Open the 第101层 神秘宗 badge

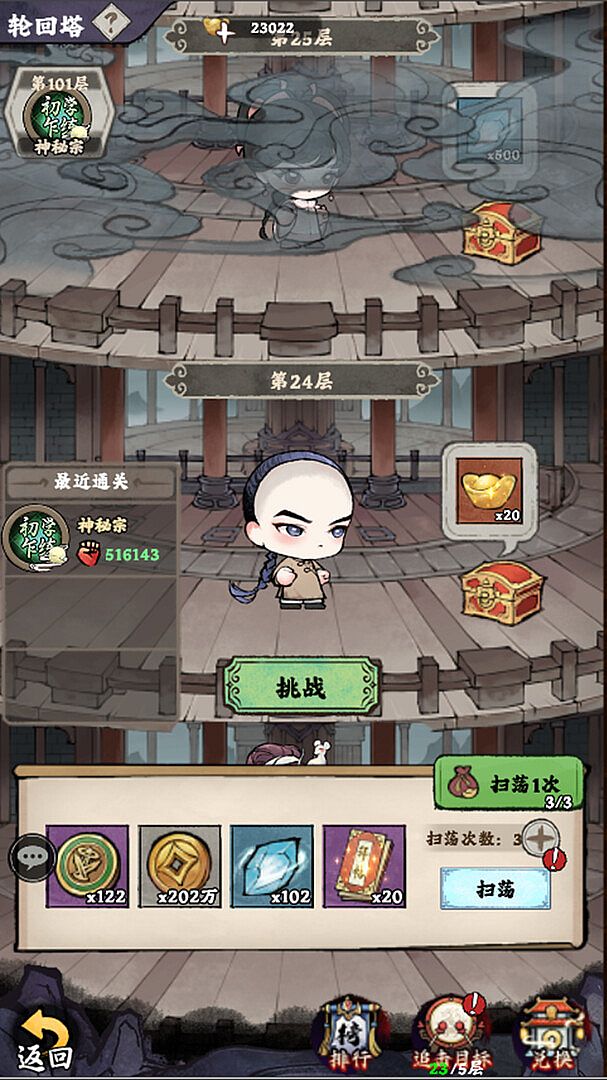pos(56,115)
